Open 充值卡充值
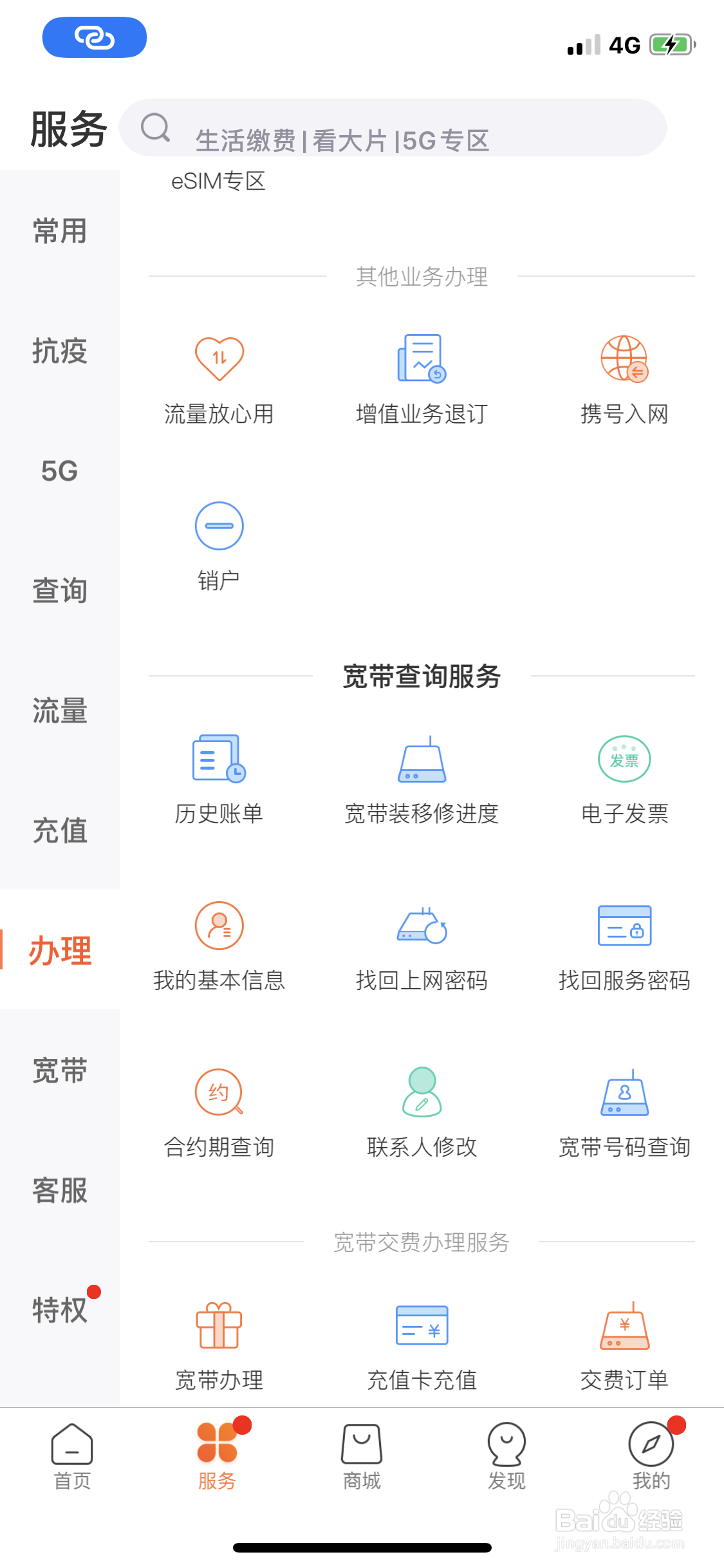Screen dimensions: 724x1568 (x=422, y=1347)
